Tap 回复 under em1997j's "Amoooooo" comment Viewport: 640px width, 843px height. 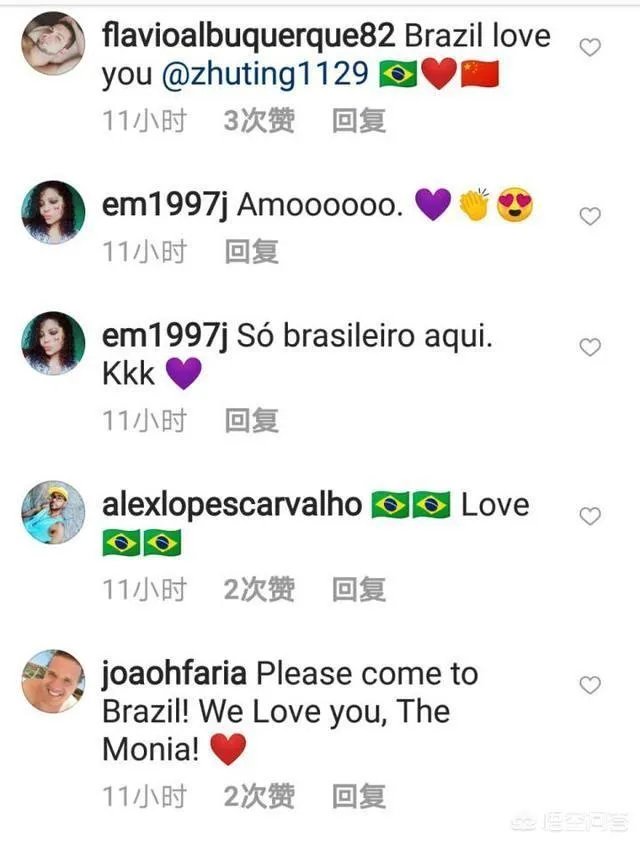pos(251,252)
